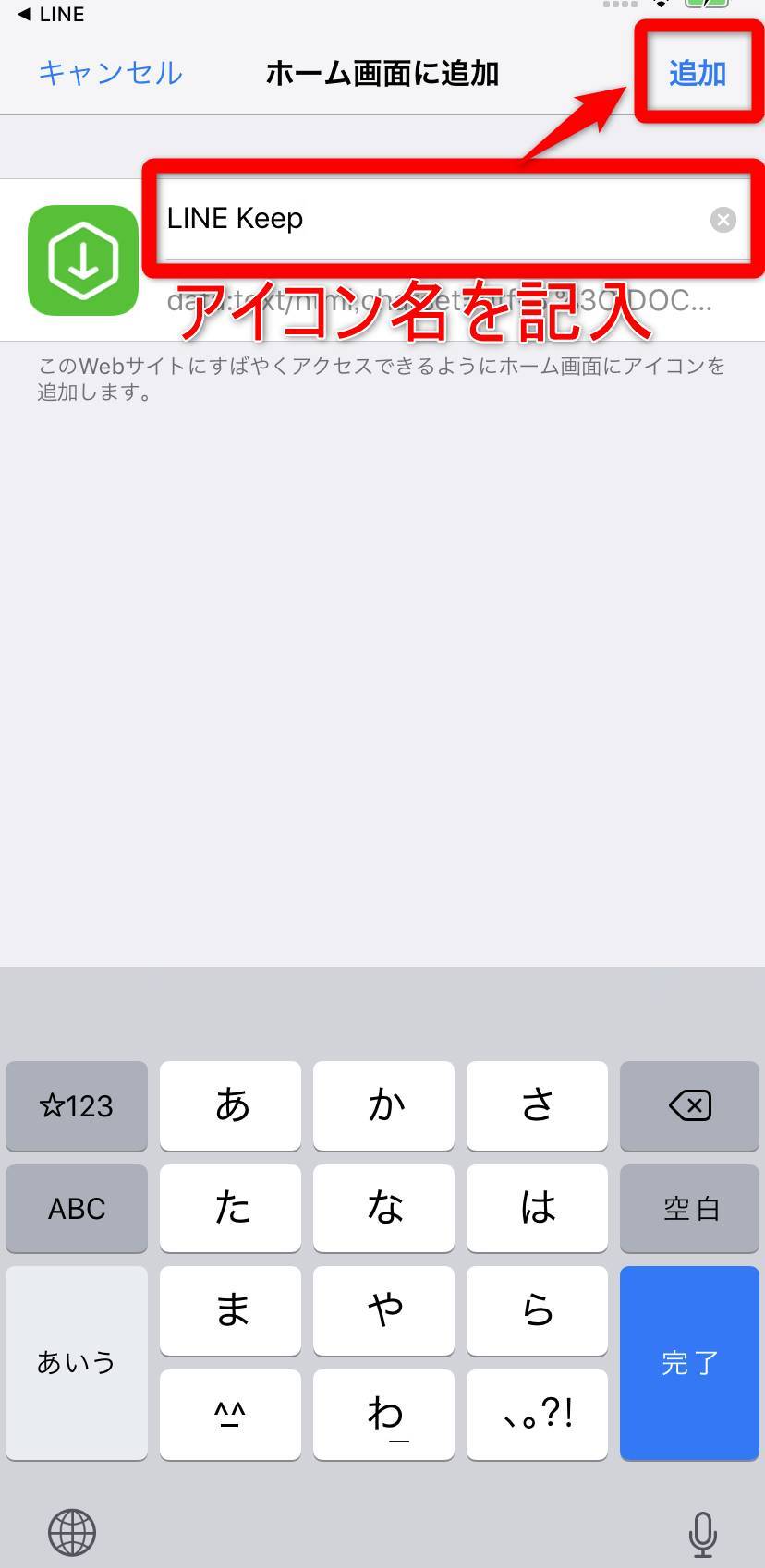Tap the 完了 key on the keyboard
Image resolution: width=765 pixels, height=1568 pixels.
689,1362
